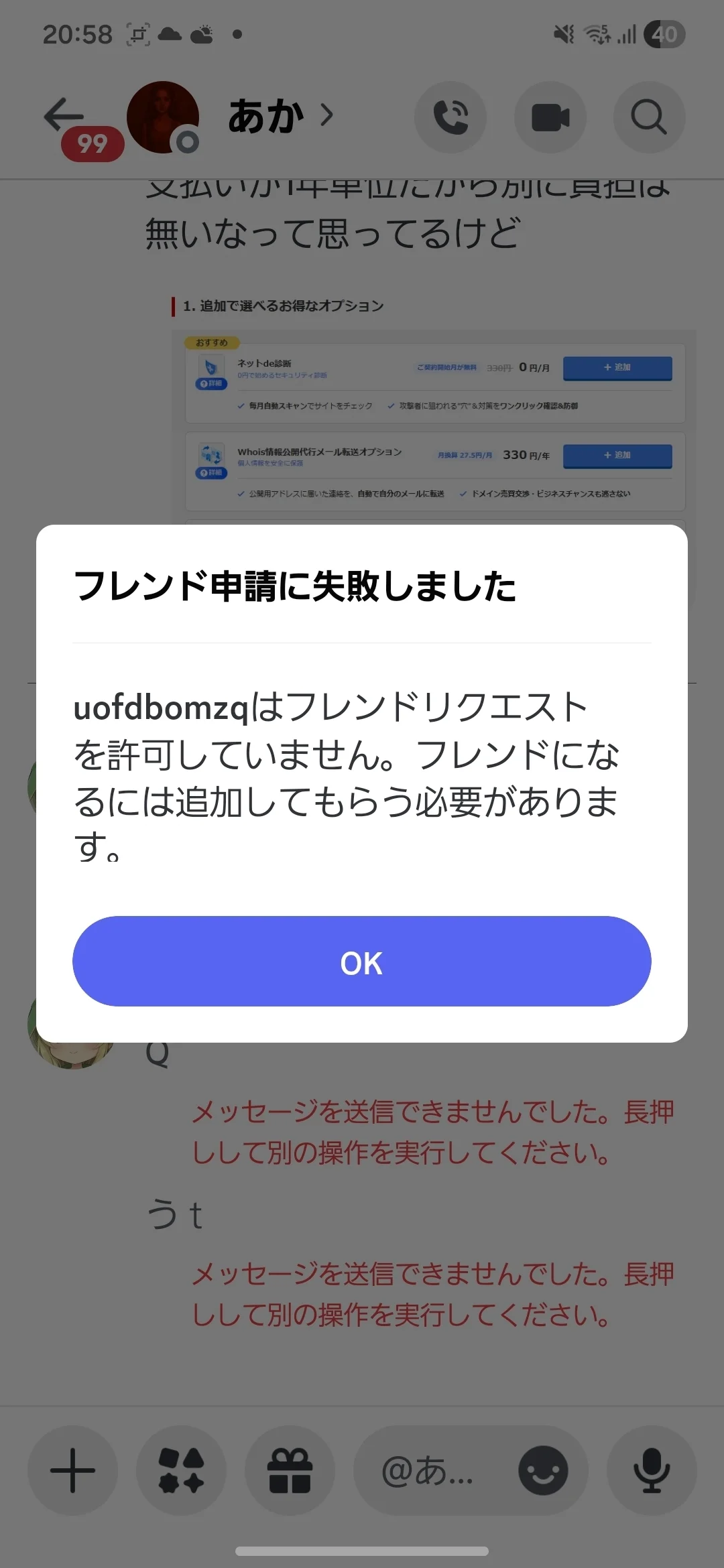Open あか's profile details
This screenshot has width=724, height=1568.
click(x=278, y=117)
